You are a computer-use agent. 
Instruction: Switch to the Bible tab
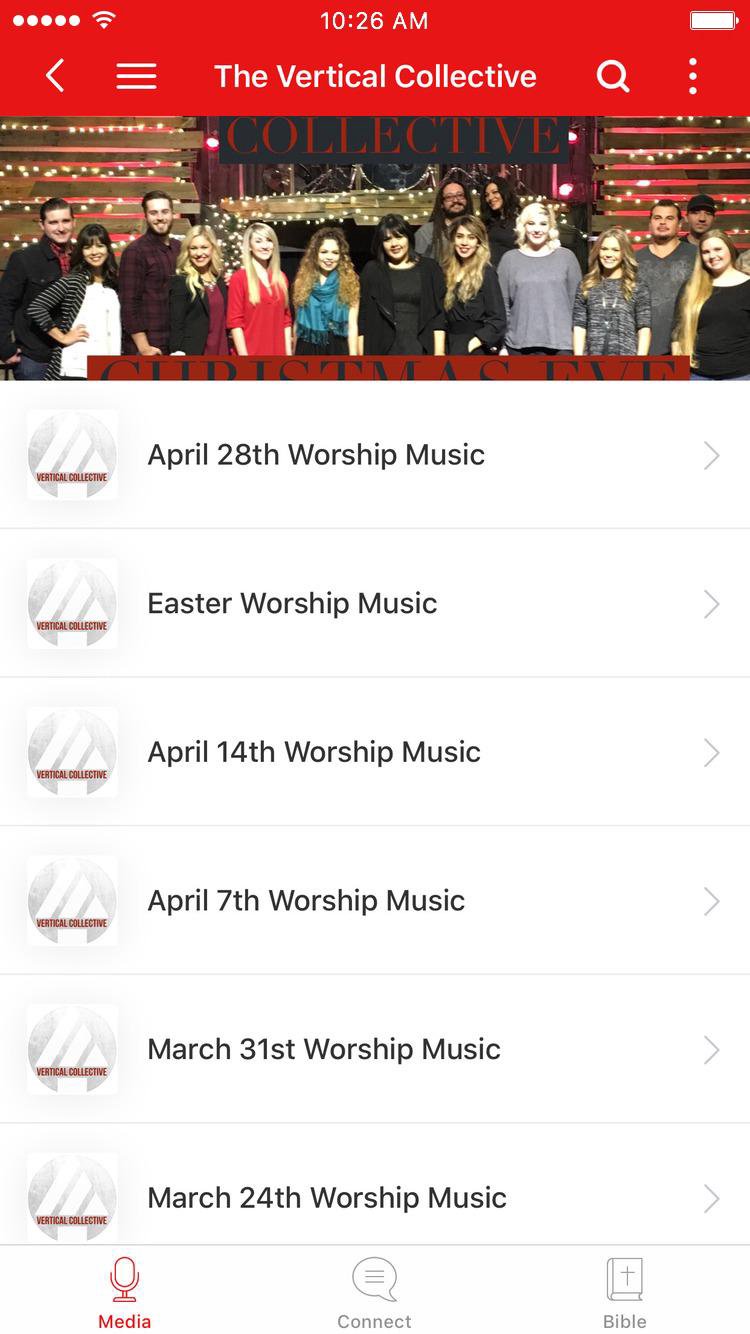click(x=624, y=1292)
